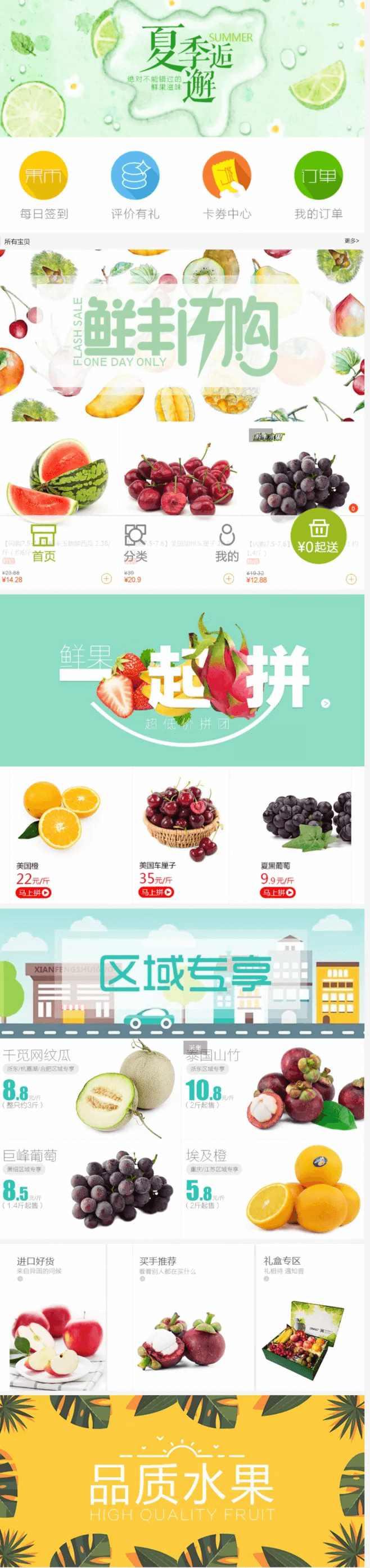
Task: Tap 更多 next to 所有宝贝
Action: [351, 241]
